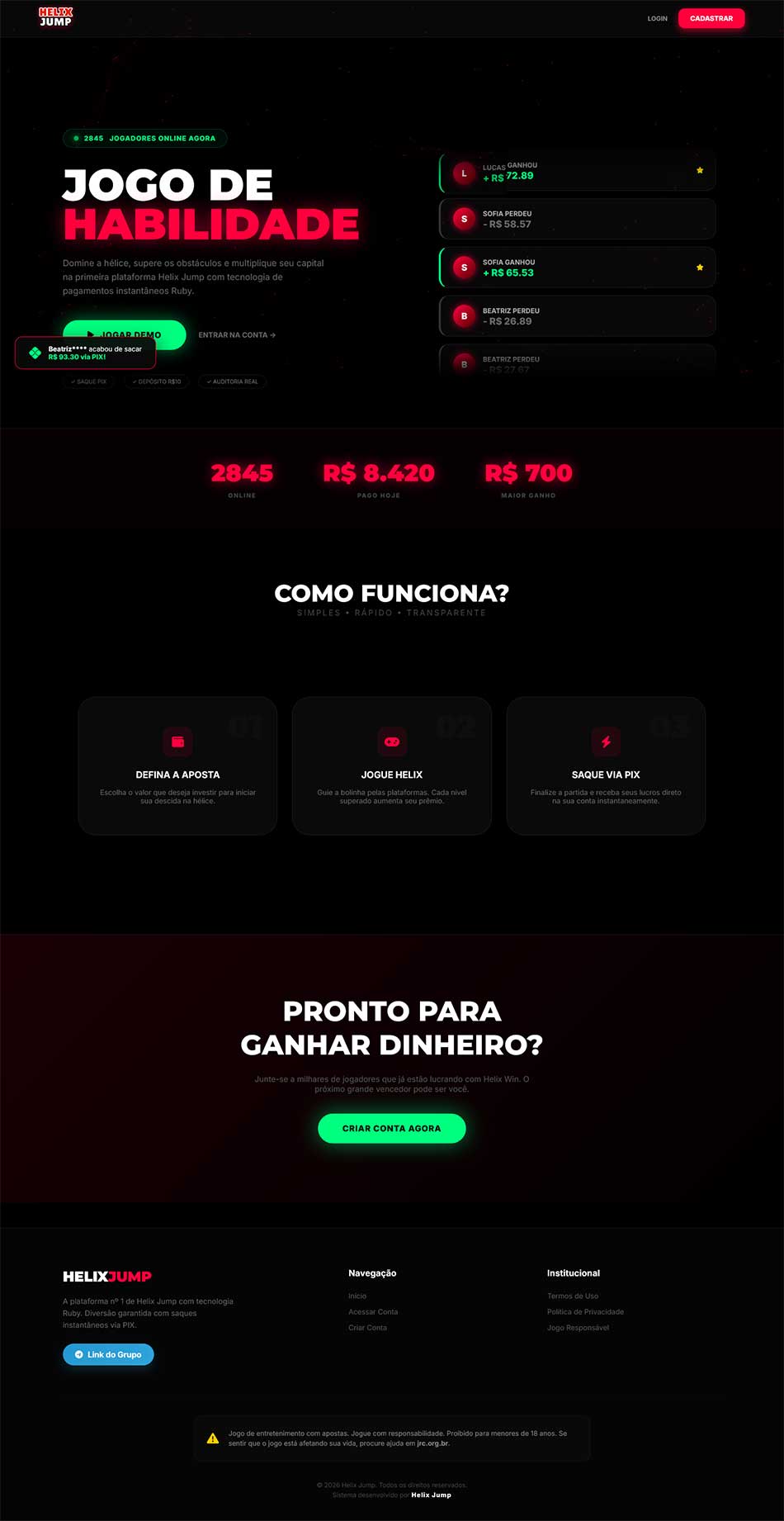Open the Link do Grupo button
The image size is (784, 1521).
(x=108, y=1354)
